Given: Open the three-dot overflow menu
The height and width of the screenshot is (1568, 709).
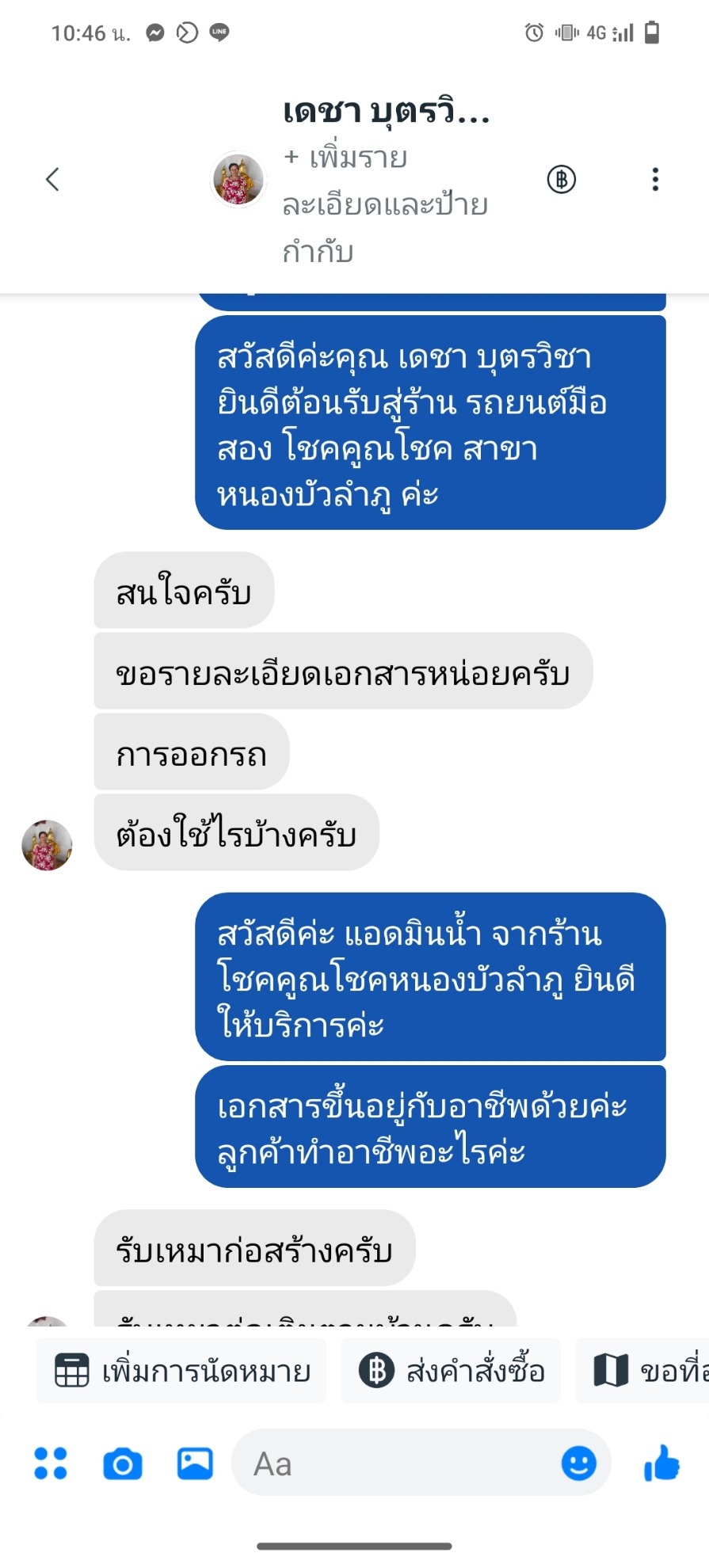Looking at the screenshot, I should 655,180.
